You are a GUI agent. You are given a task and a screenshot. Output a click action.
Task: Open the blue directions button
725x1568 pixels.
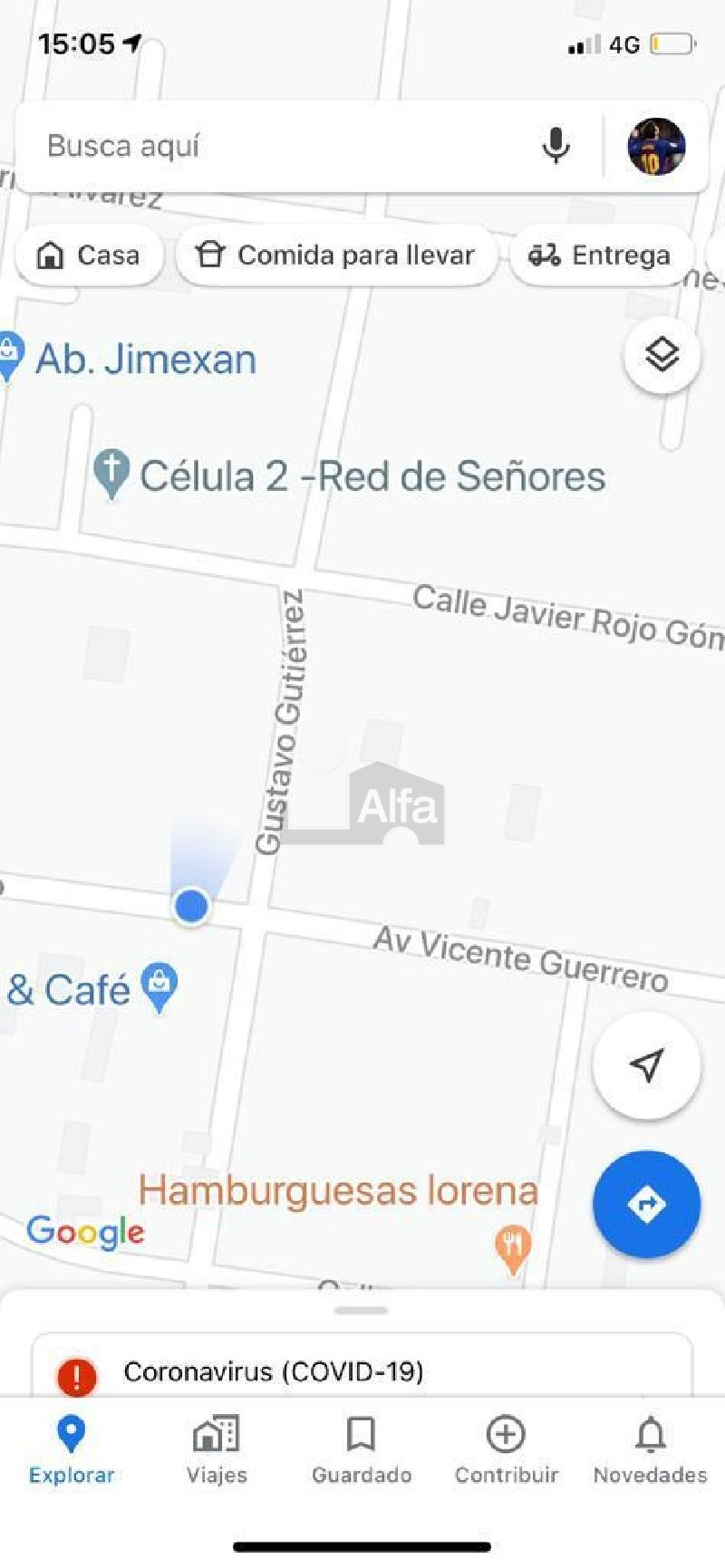click(x=646, y=1205)
